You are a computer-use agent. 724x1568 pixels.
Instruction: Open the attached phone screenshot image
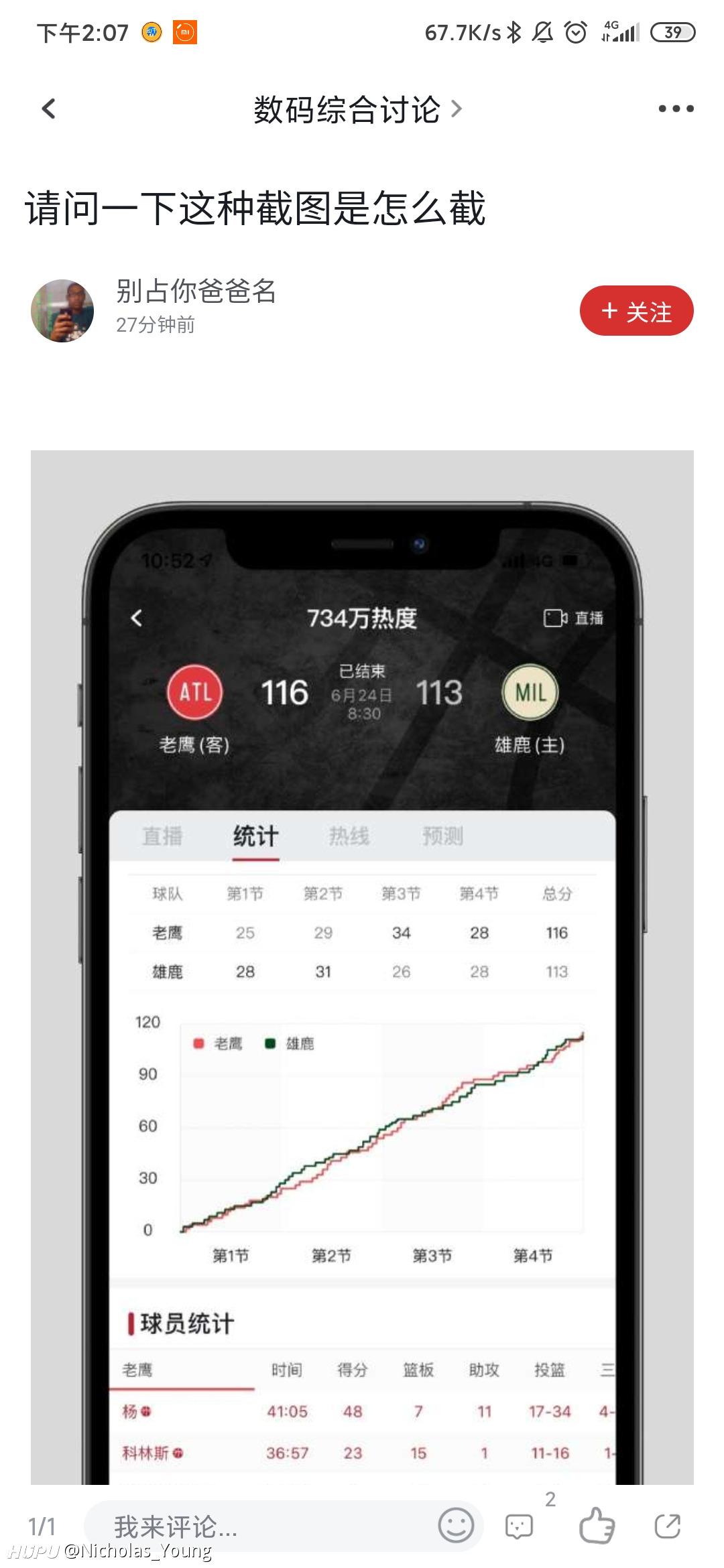click(x=362, y=965)
